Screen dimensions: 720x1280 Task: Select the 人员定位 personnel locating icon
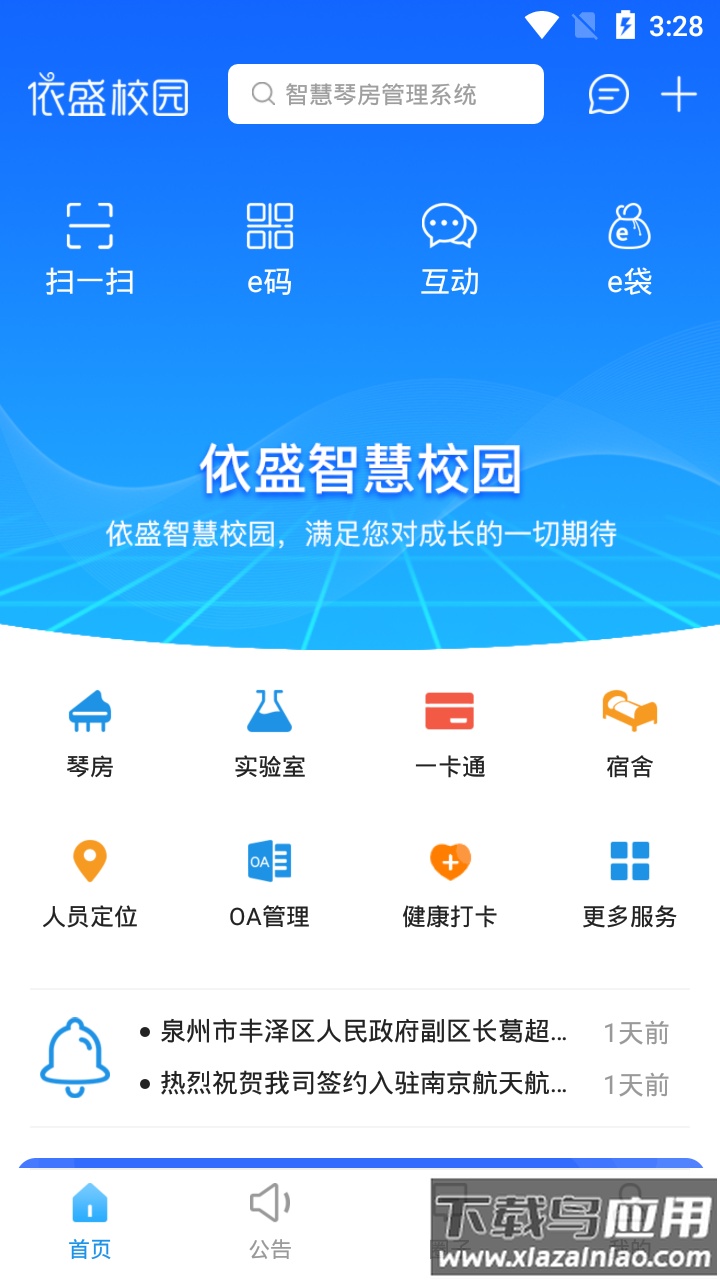point(90,880)
